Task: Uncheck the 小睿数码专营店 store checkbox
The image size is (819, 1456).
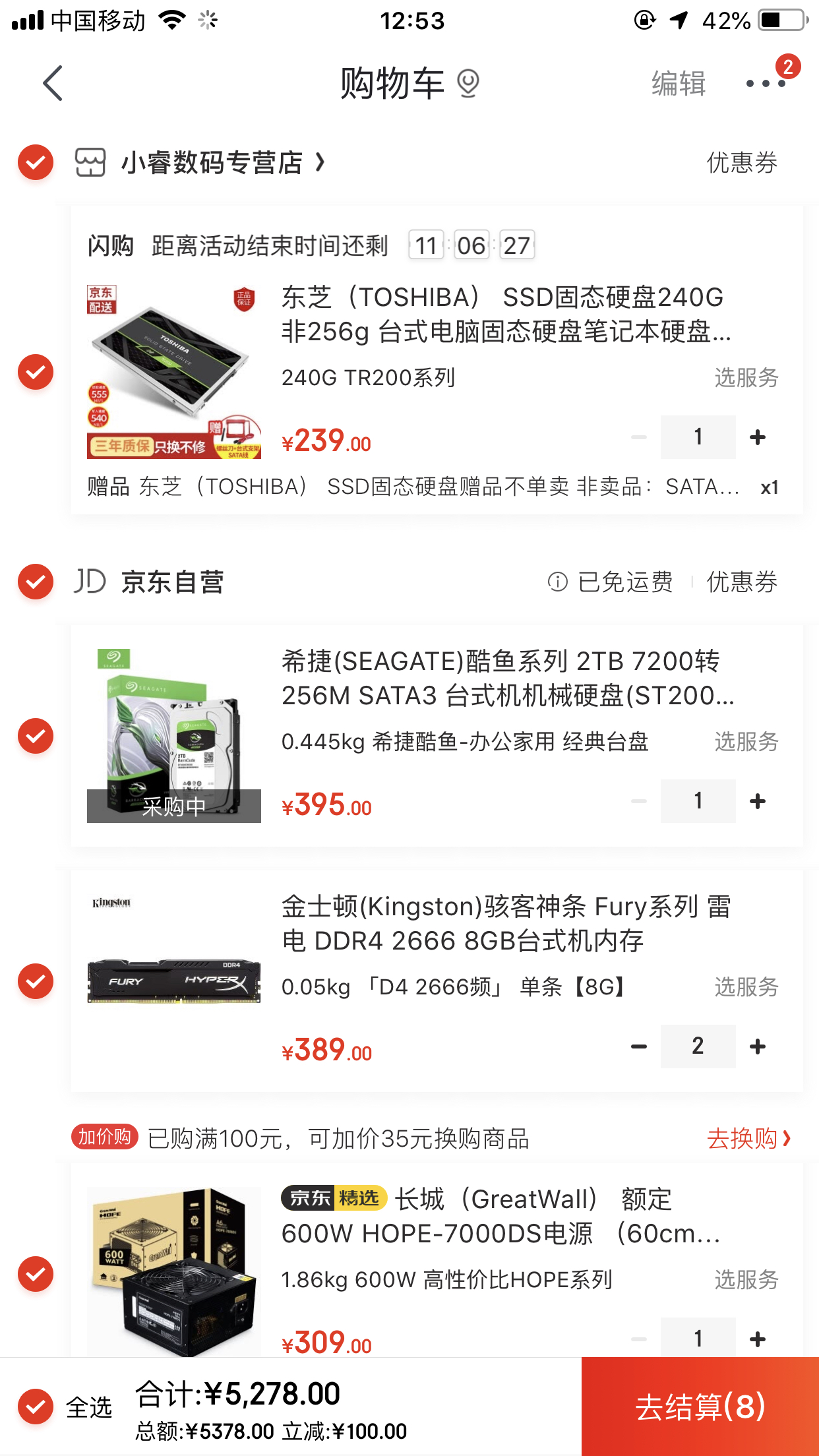Action: click(36, 162)
